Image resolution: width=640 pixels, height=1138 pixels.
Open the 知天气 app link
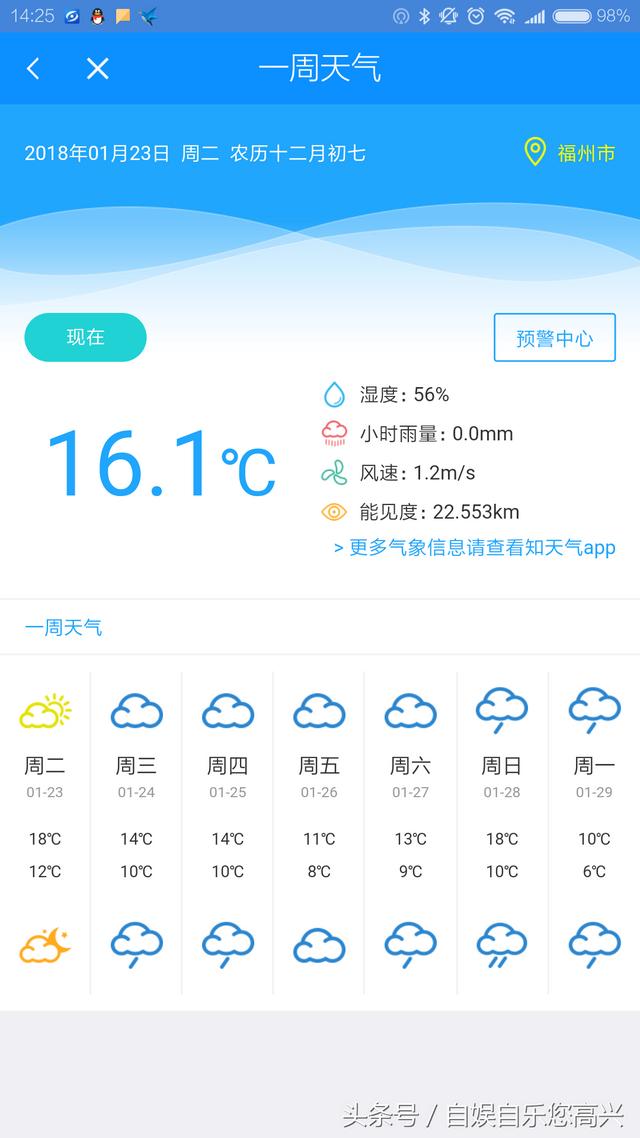pyautogui.click(x=475, y=548)
